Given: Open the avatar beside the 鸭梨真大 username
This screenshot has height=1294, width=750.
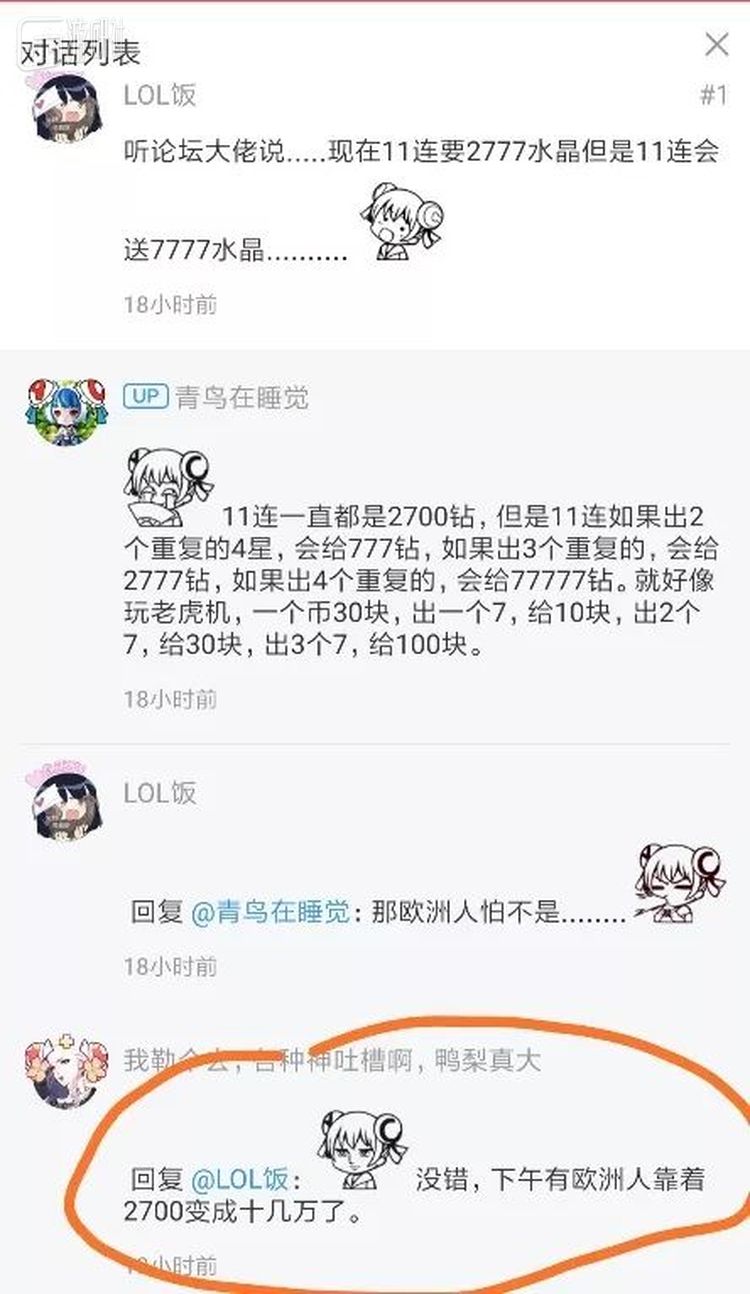Looking at the screenshot, I should (x=68, y=1073).
